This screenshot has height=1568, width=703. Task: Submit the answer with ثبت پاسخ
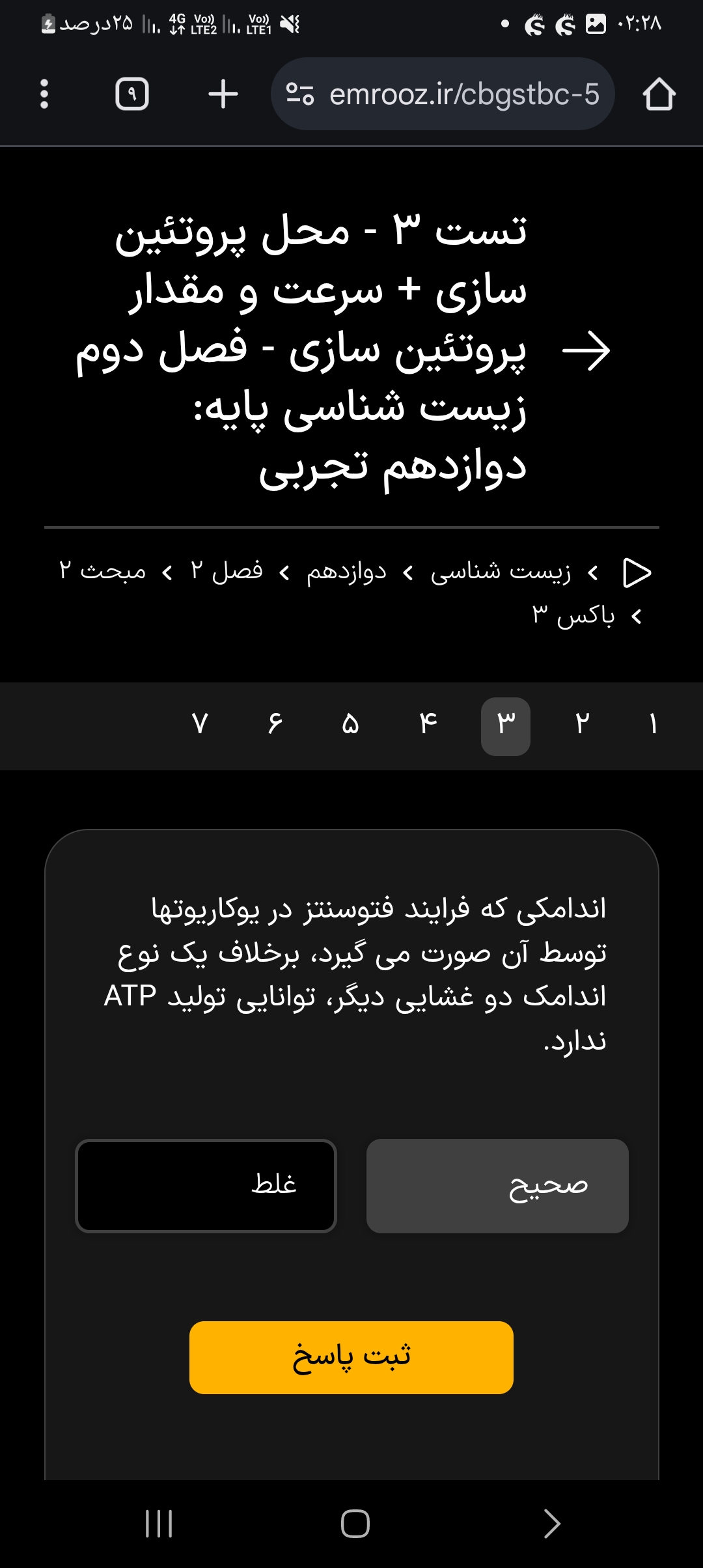(351, 1358)
